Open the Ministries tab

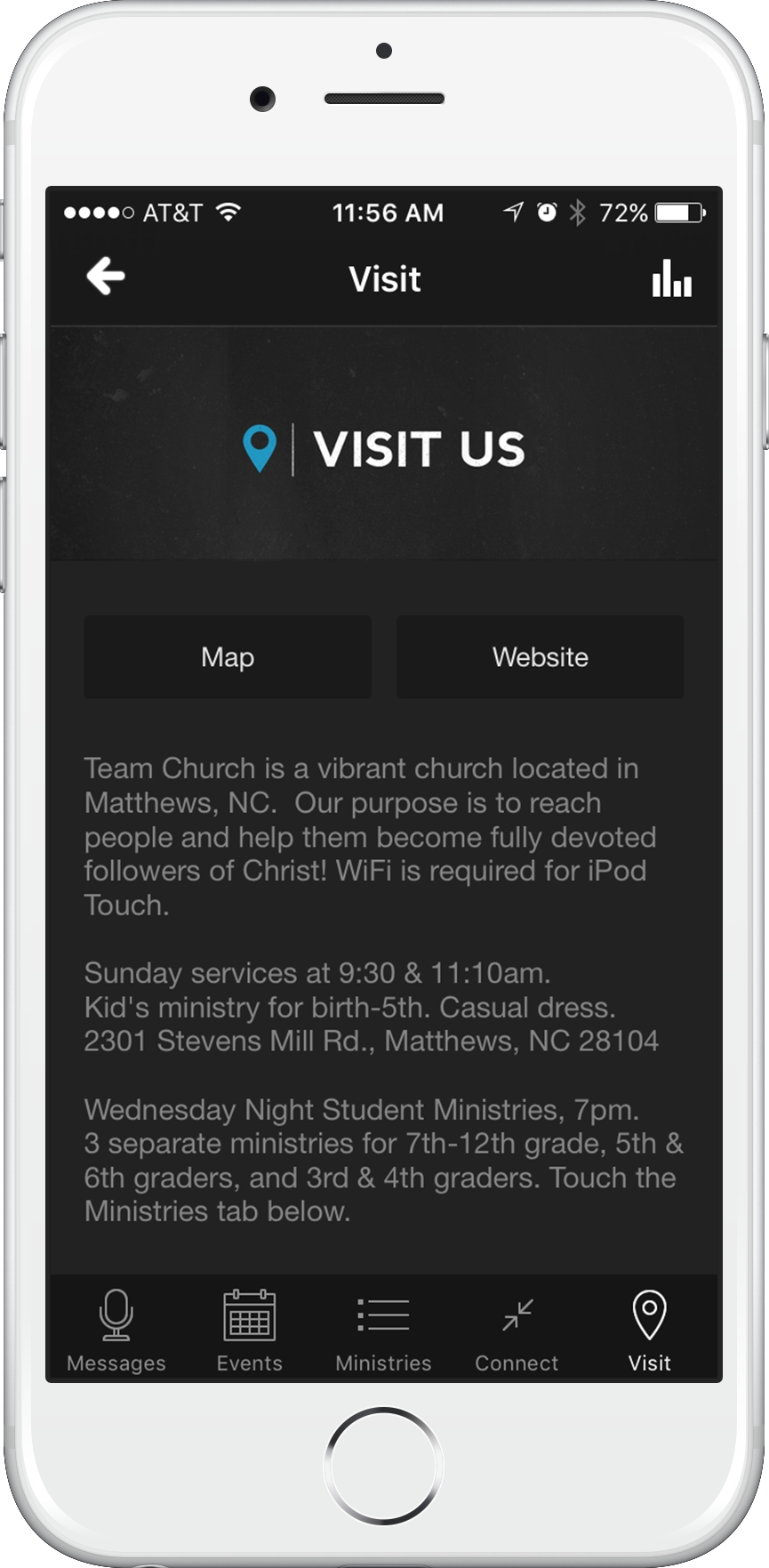tap(383, 1330)
